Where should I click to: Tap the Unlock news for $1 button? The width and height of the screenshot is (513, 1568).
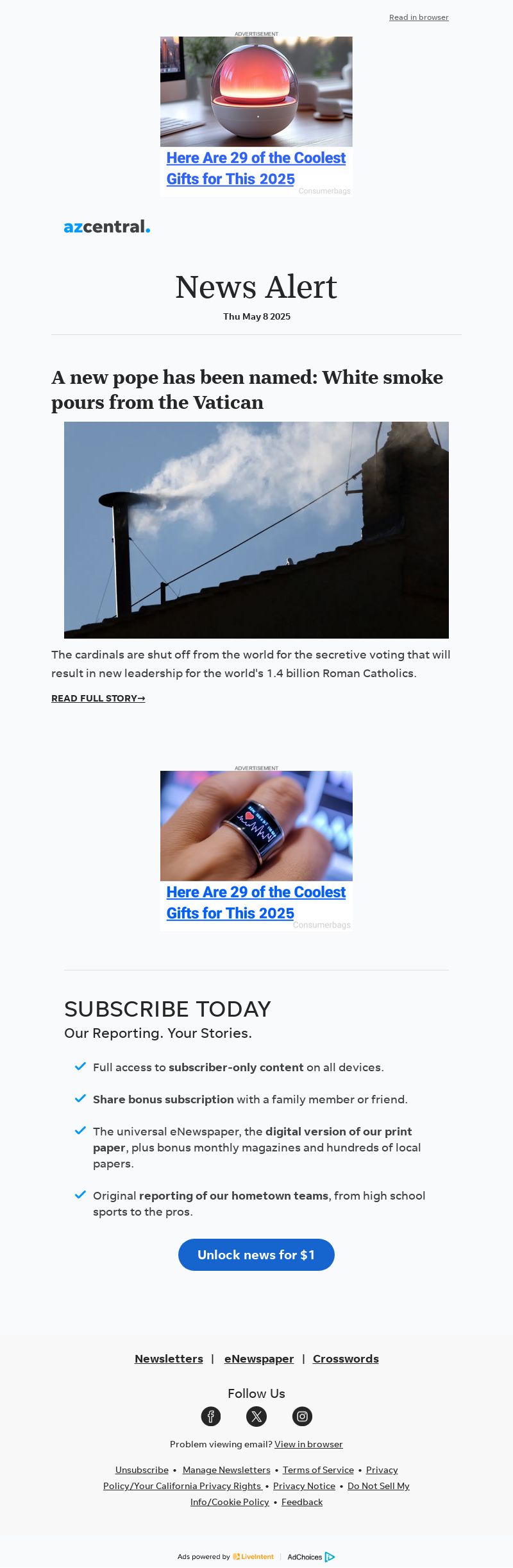[x=256, y=1255]
